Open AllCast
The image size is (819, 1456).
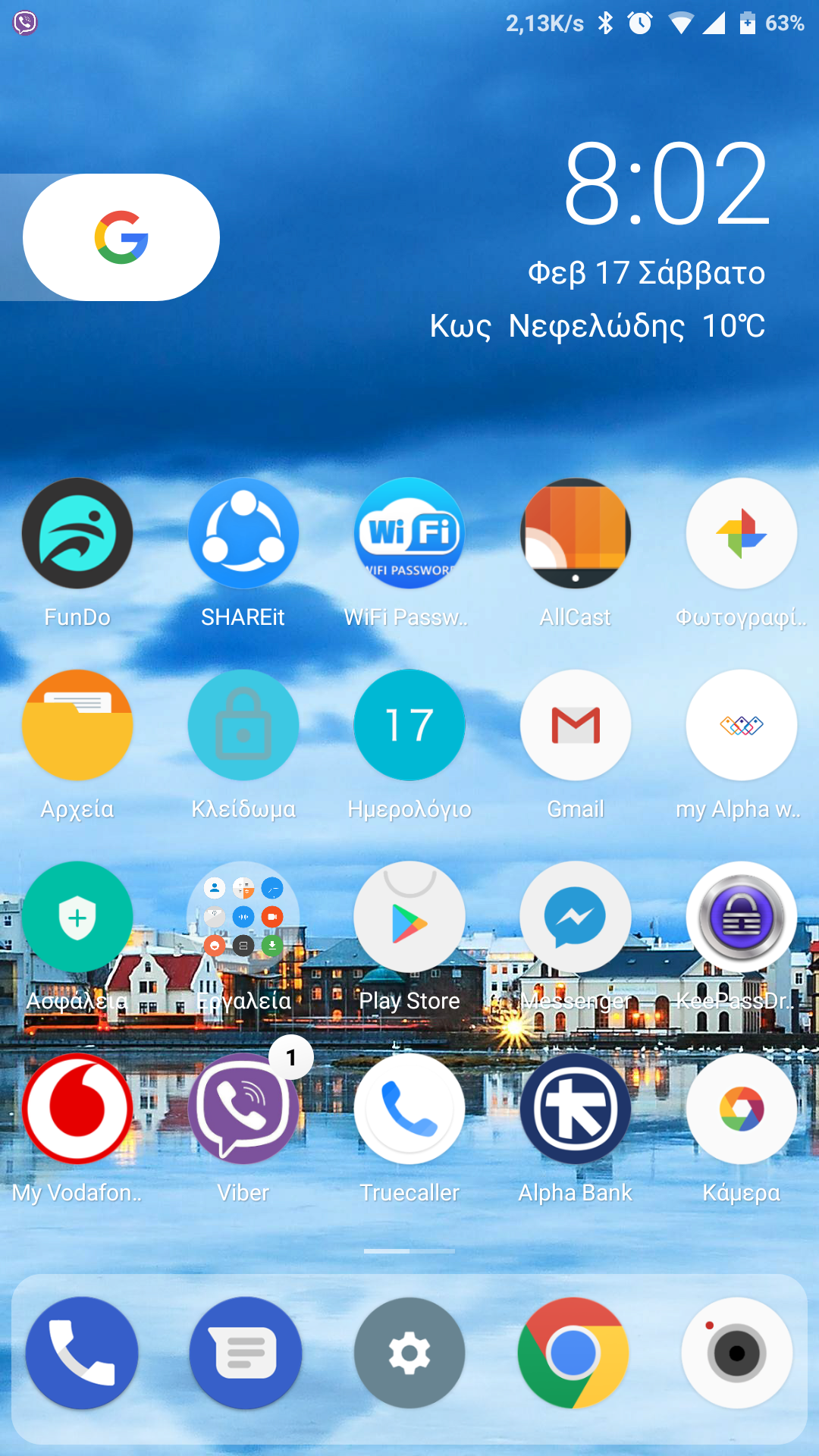point(576,533)
